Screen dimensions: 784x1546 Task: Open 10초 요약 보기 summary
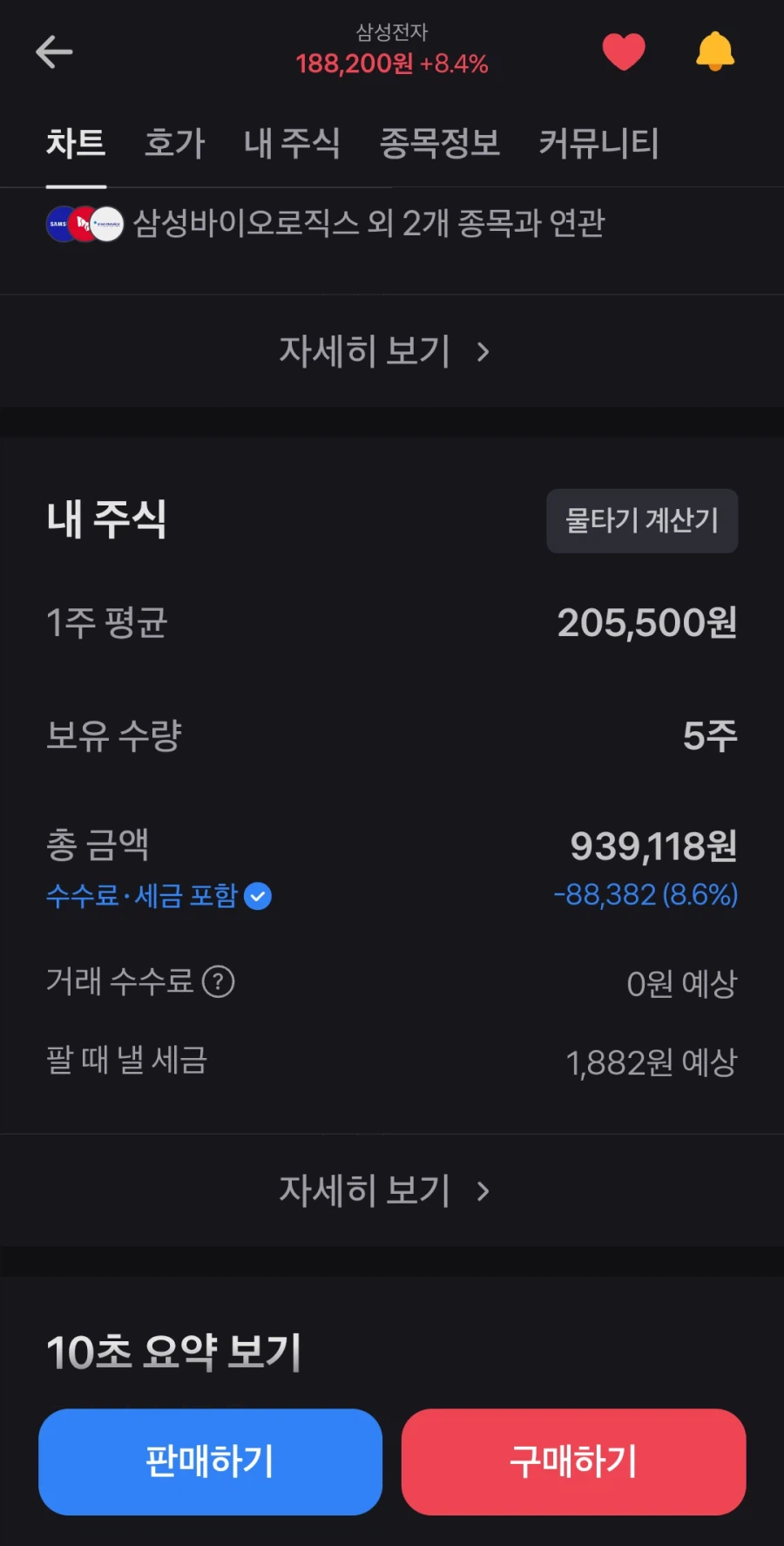pos(172,1350)
